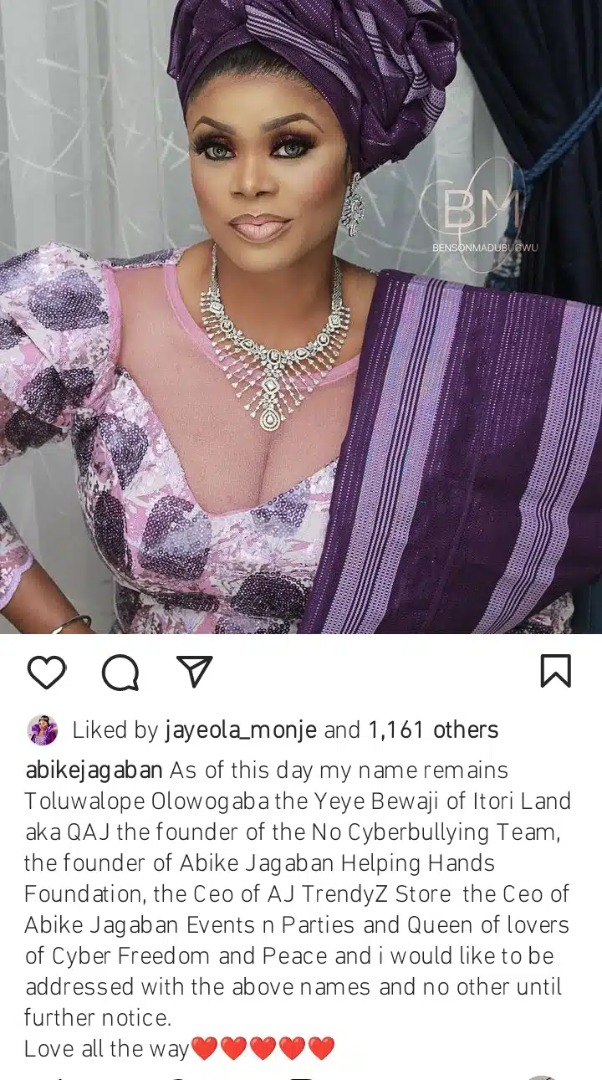Share this post via send icon
Viewport: 602px width, 1080px height.
click(194, 671)
